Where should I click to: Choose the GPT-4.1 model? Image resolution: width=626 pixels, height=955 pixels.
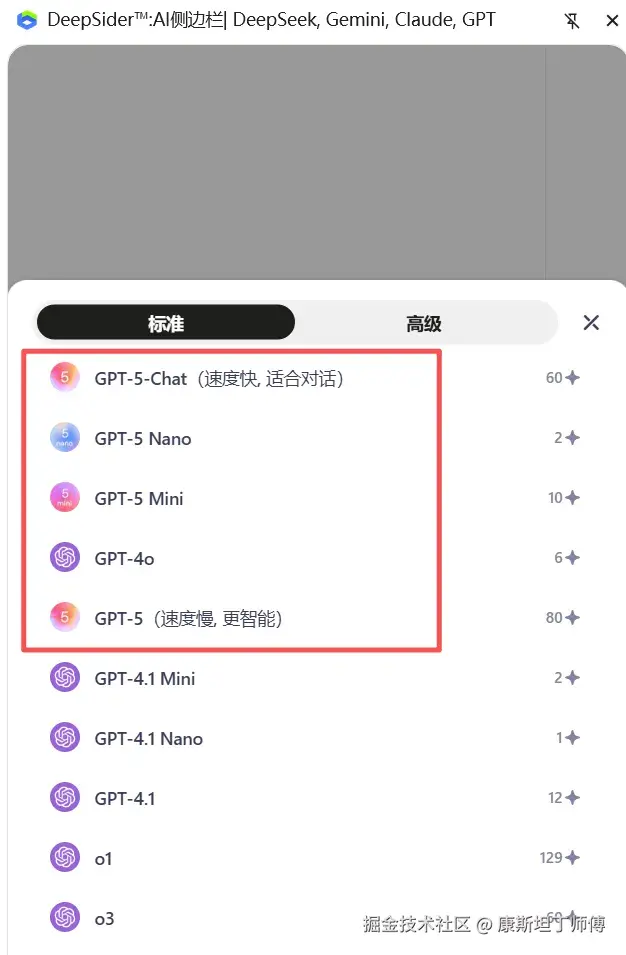coord(125,798)
